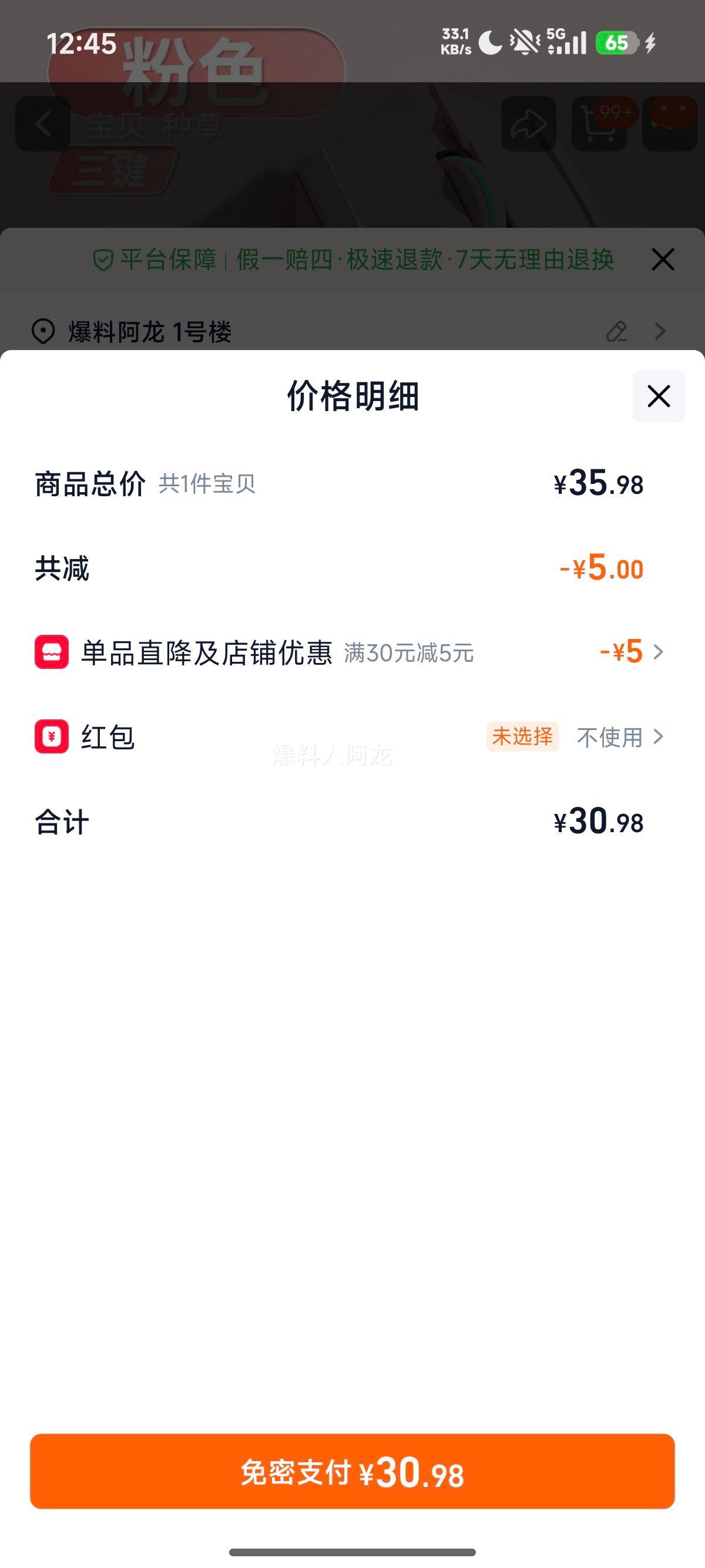Expand the delivery address row chevron

coord(660,332)
